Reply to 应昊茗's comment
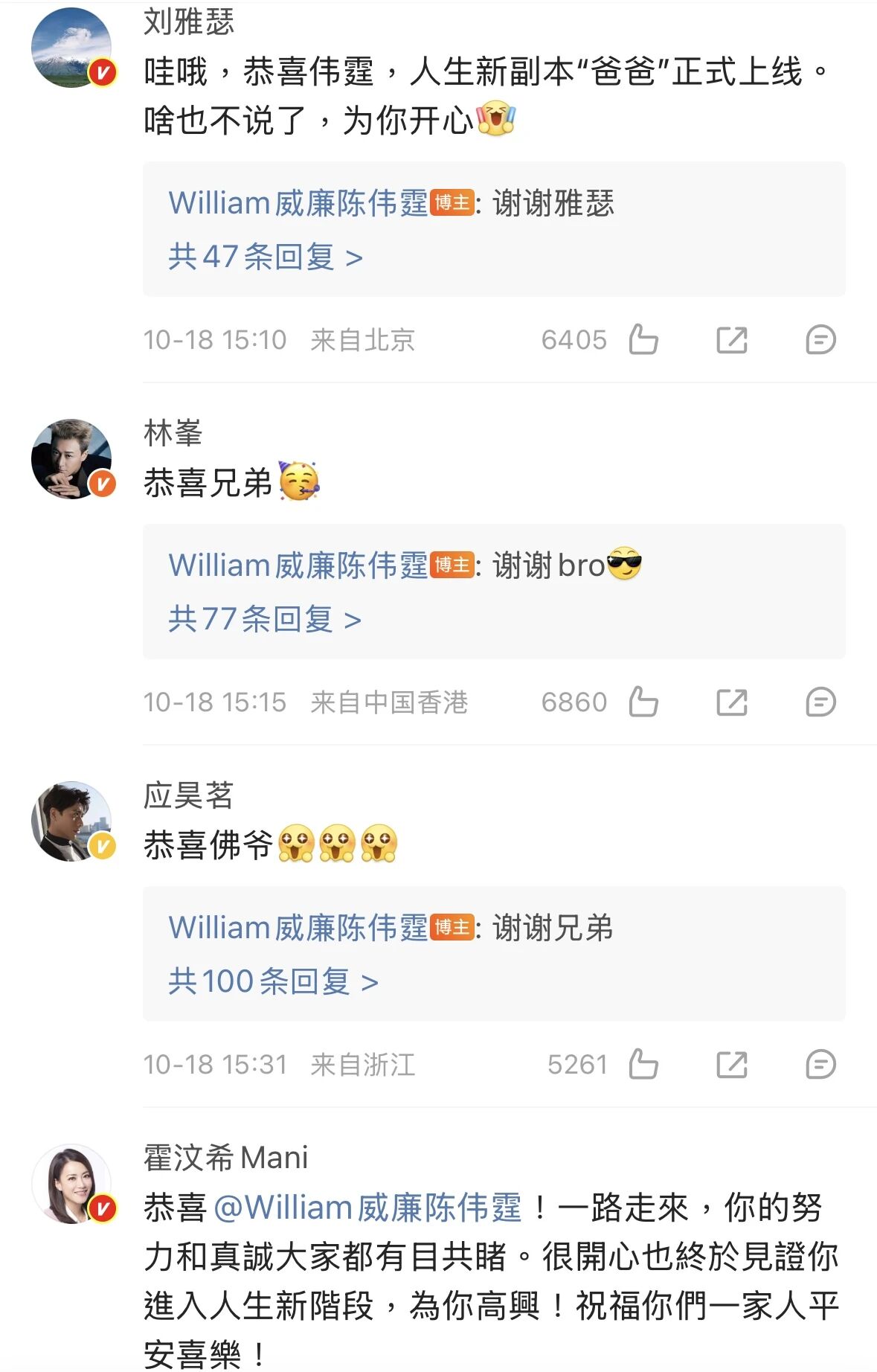The image size is (877, 1372). tap(820, 1064)
